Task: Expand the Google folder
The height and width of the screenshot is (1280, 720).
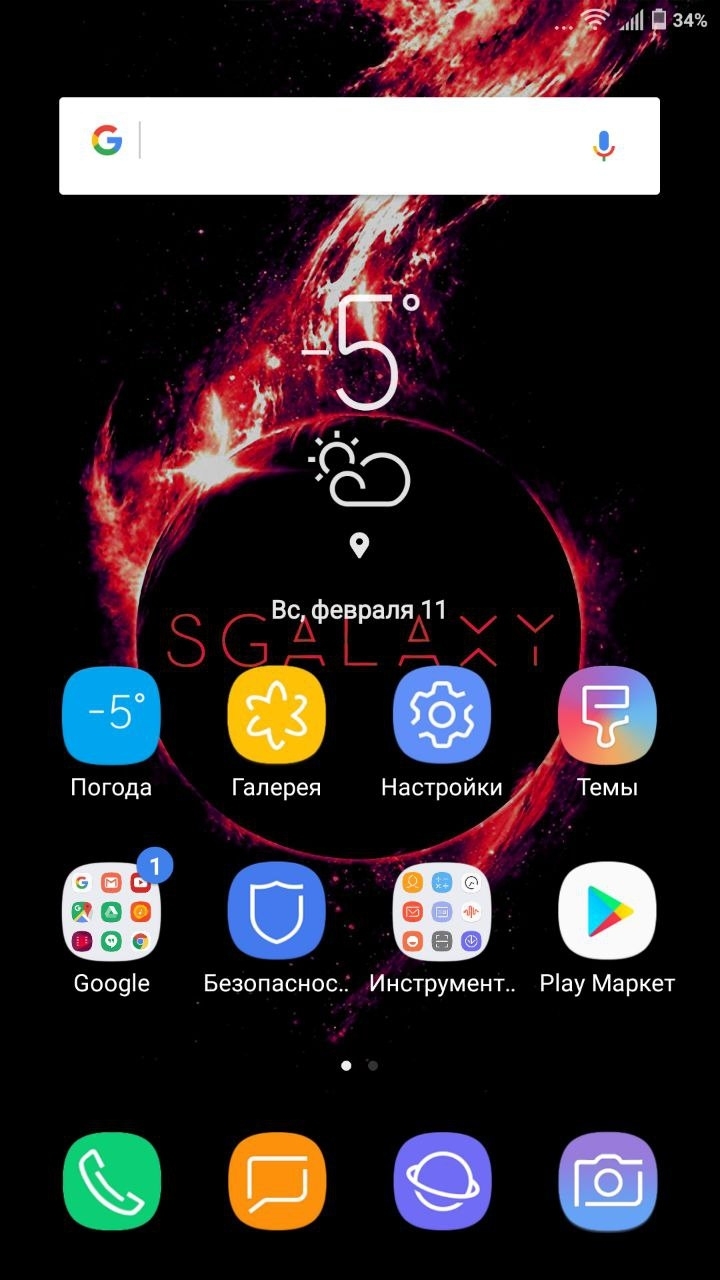Action: tap(111, 910)
